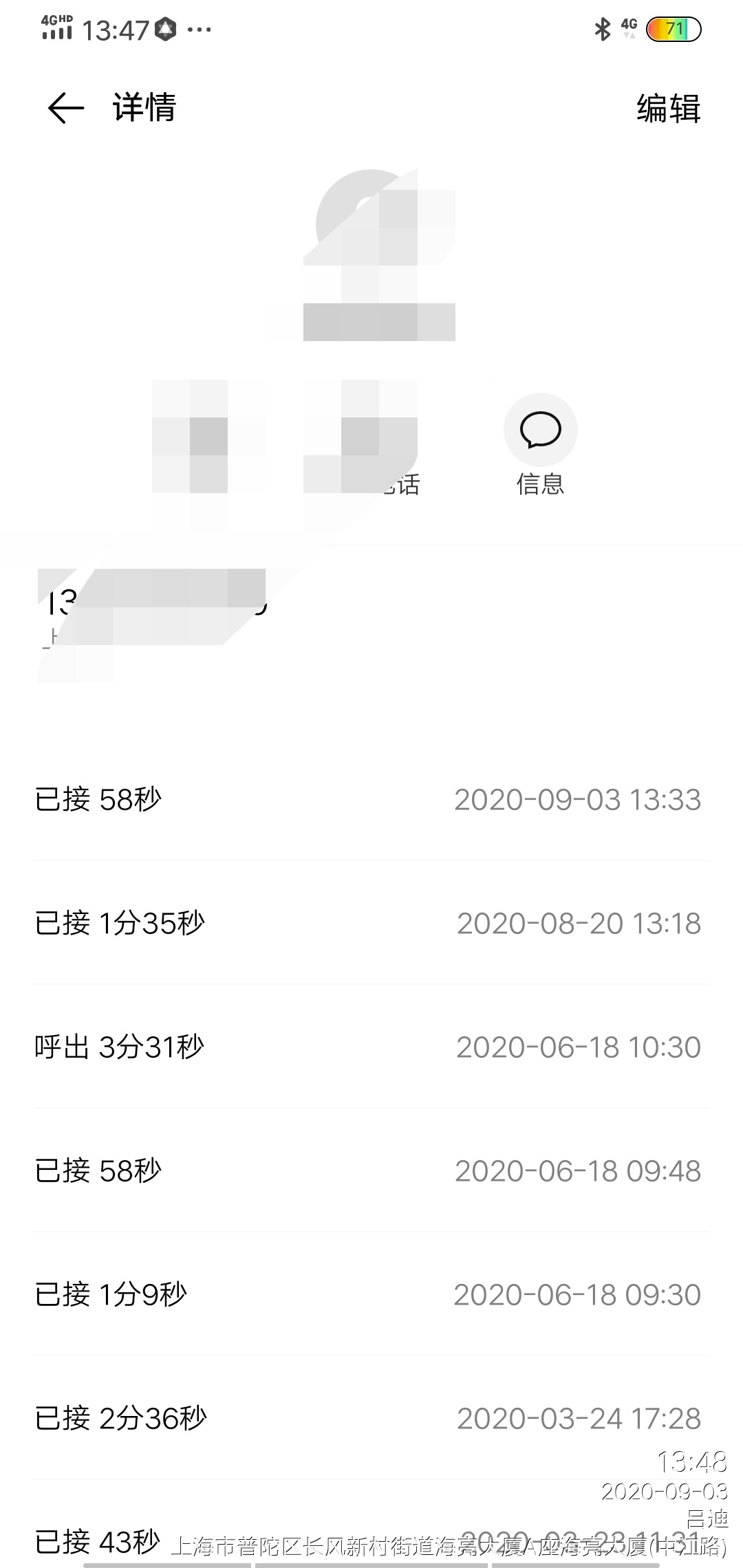
Task: Send a message via the 信息 icon
Action: [x=540, y=431]
